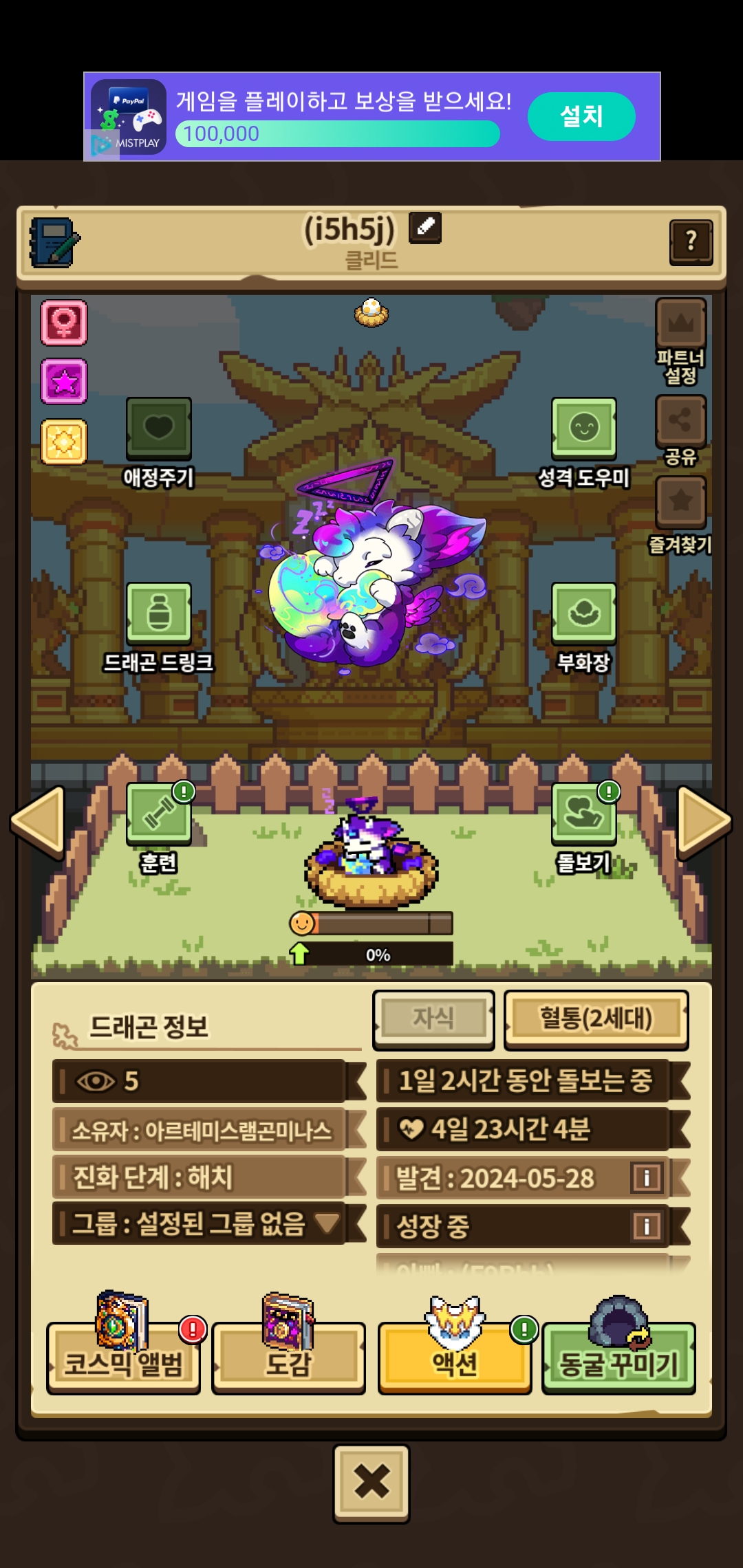This screenshot has height=1568, width=743.
Task: Open 돌보기 care option
Action: pos(583,814)
